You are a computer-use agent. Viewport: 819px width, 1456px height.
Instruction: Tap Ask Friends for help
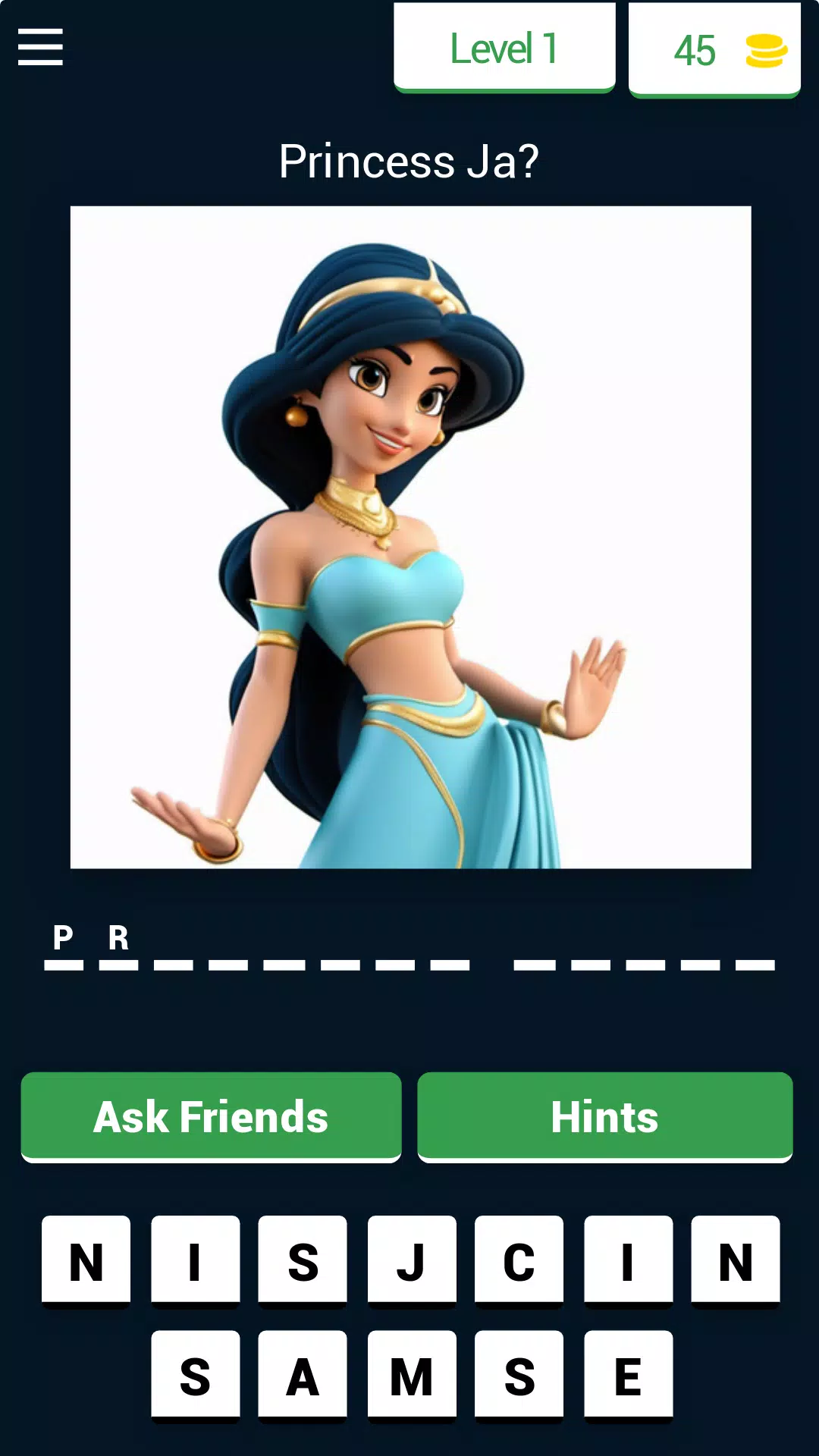coord(211,1116)
